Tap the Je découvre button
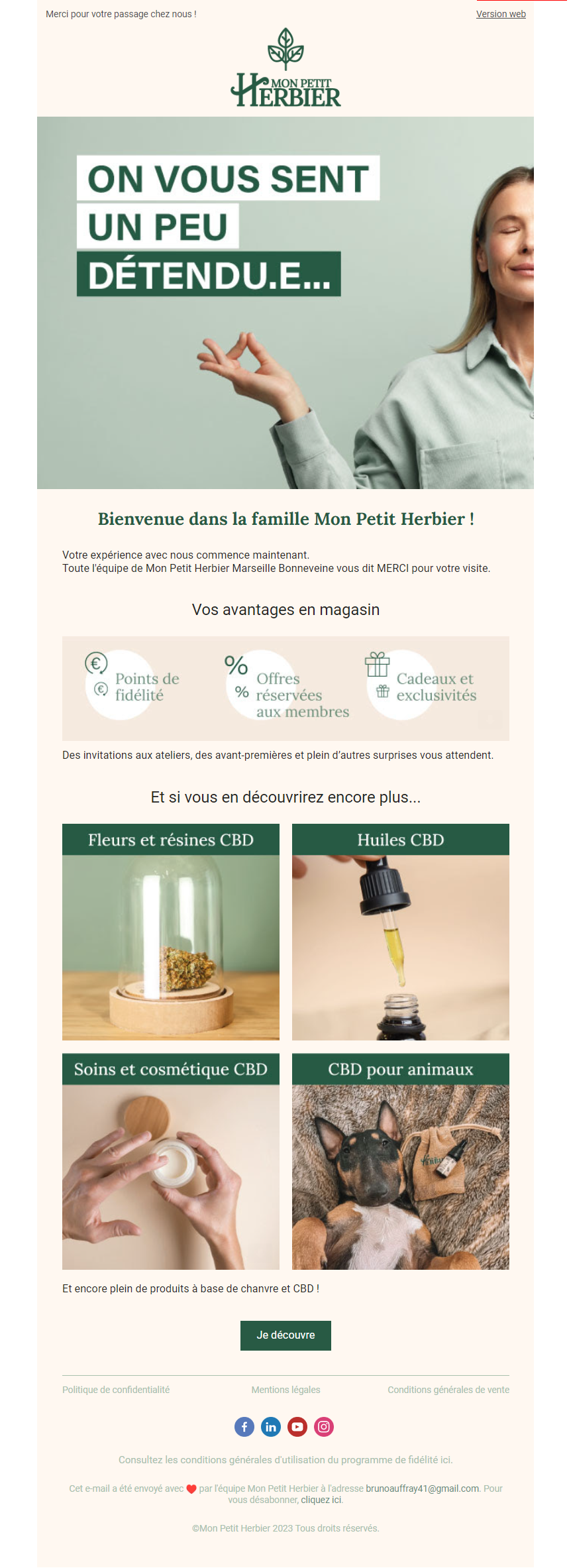 coord(285,1335)
